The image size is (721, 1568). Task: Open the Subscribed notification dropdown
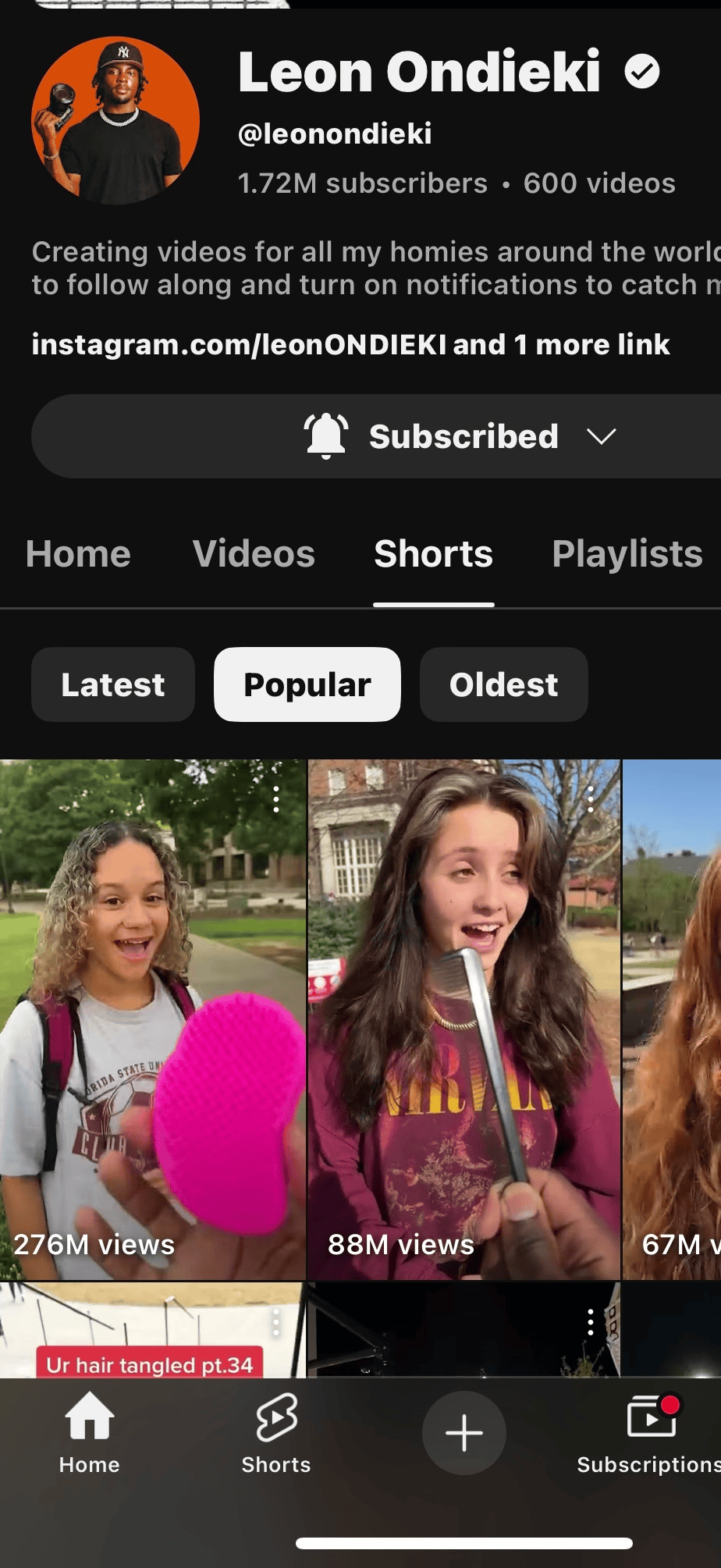click(460, 436)
